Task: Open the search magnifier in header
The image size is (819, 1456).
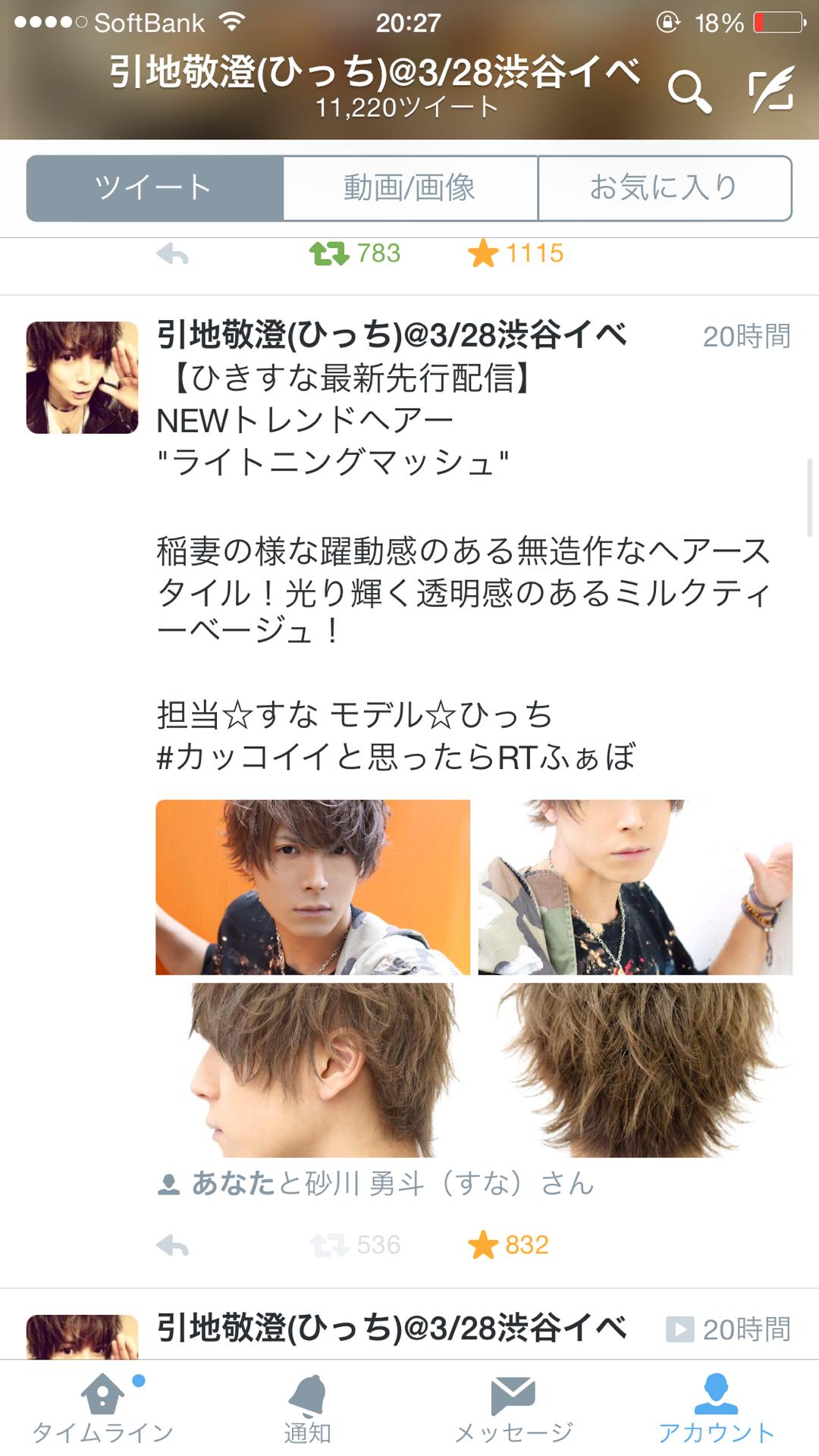Action: 689,91
